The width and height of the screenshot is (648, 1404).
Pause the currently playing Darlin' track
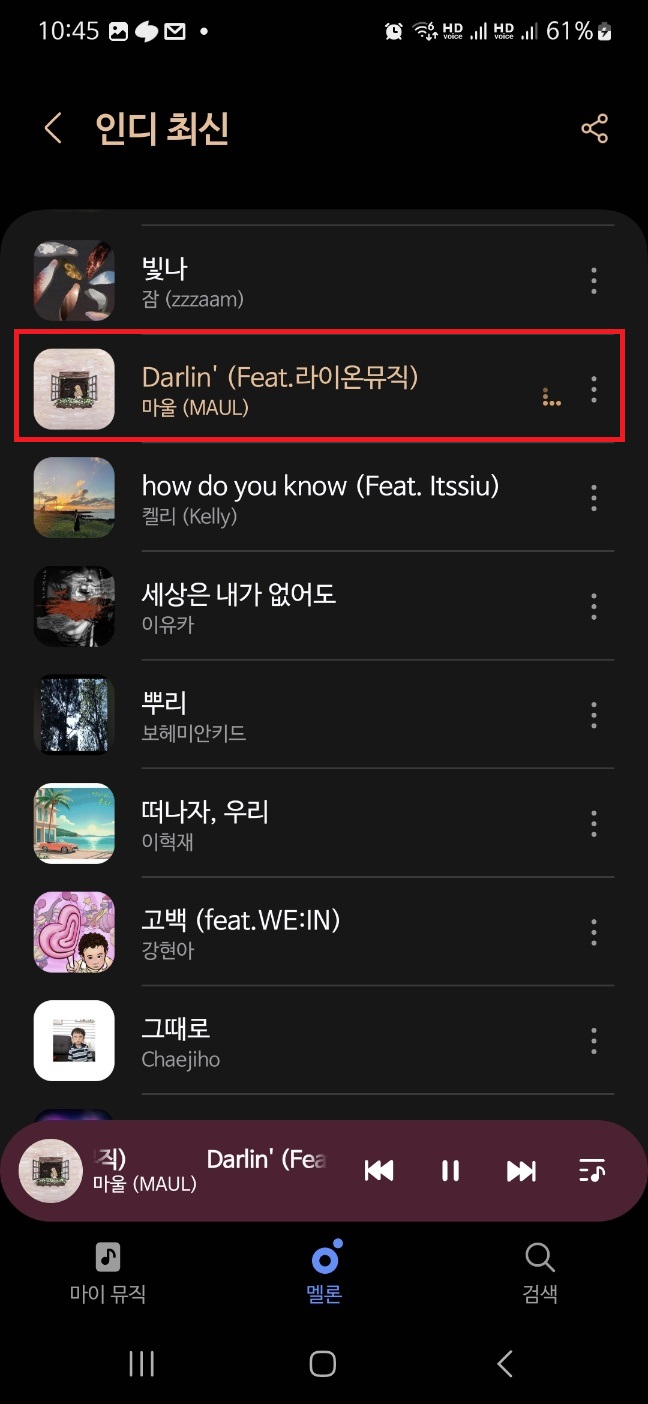pos(450,1171)
